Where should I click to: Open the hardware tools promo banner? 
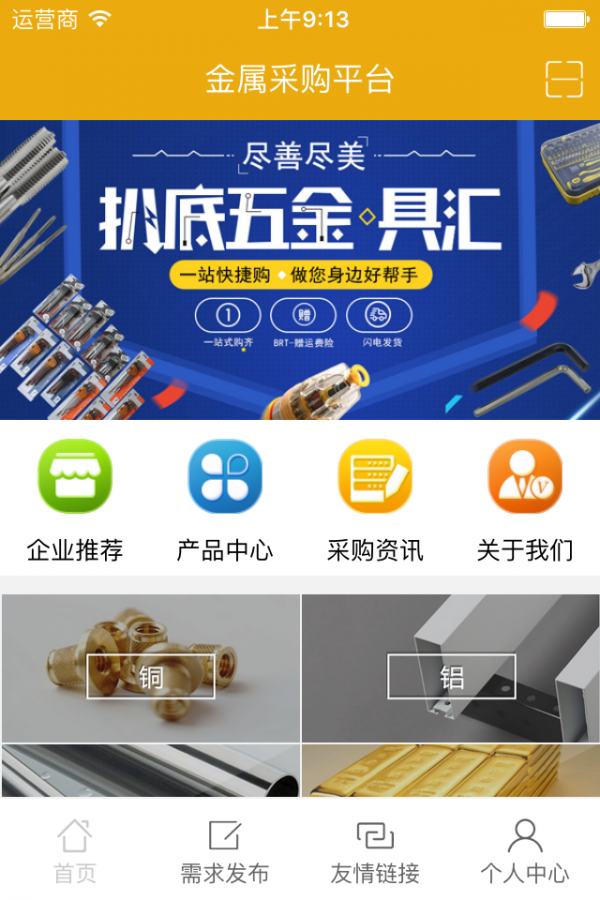300,270
